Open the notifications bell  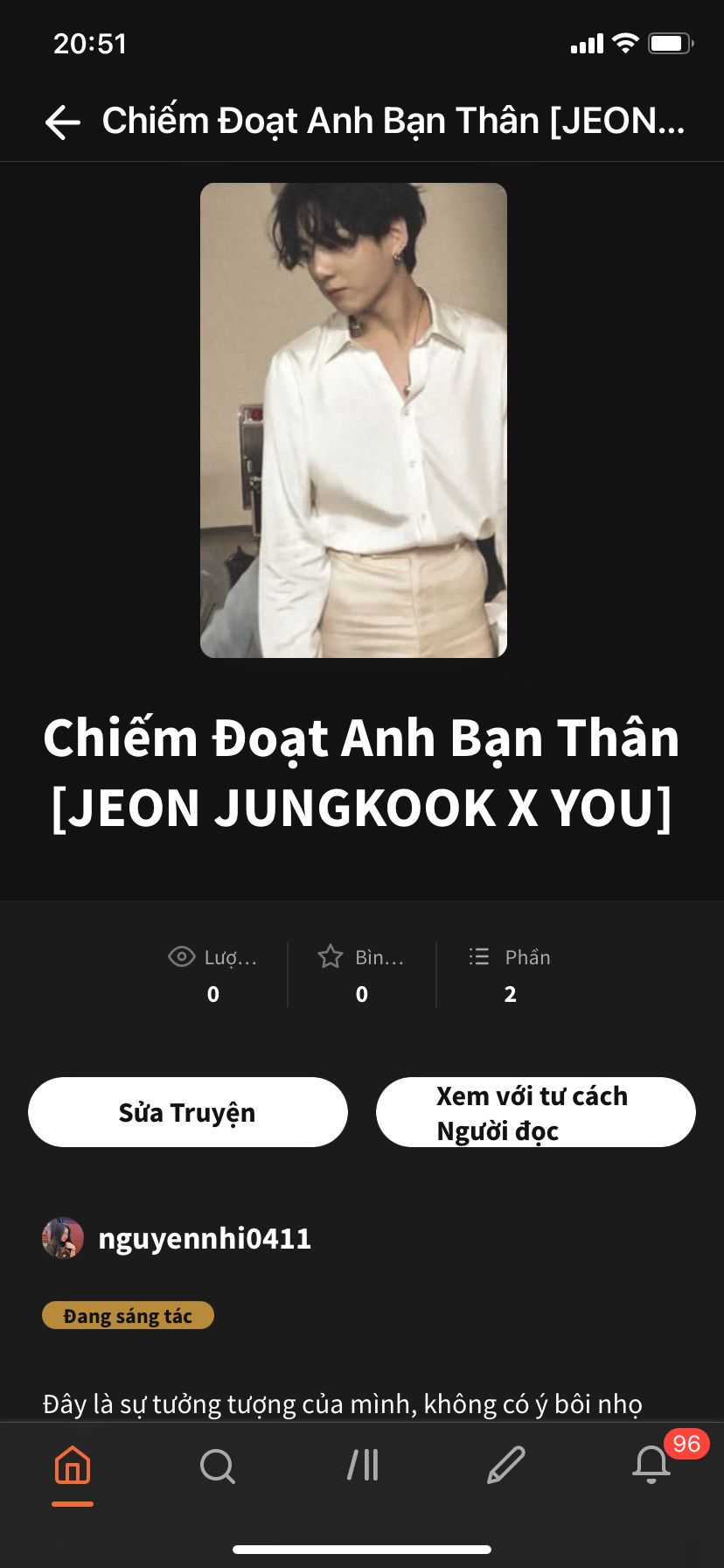click(x=651, y=1465)
